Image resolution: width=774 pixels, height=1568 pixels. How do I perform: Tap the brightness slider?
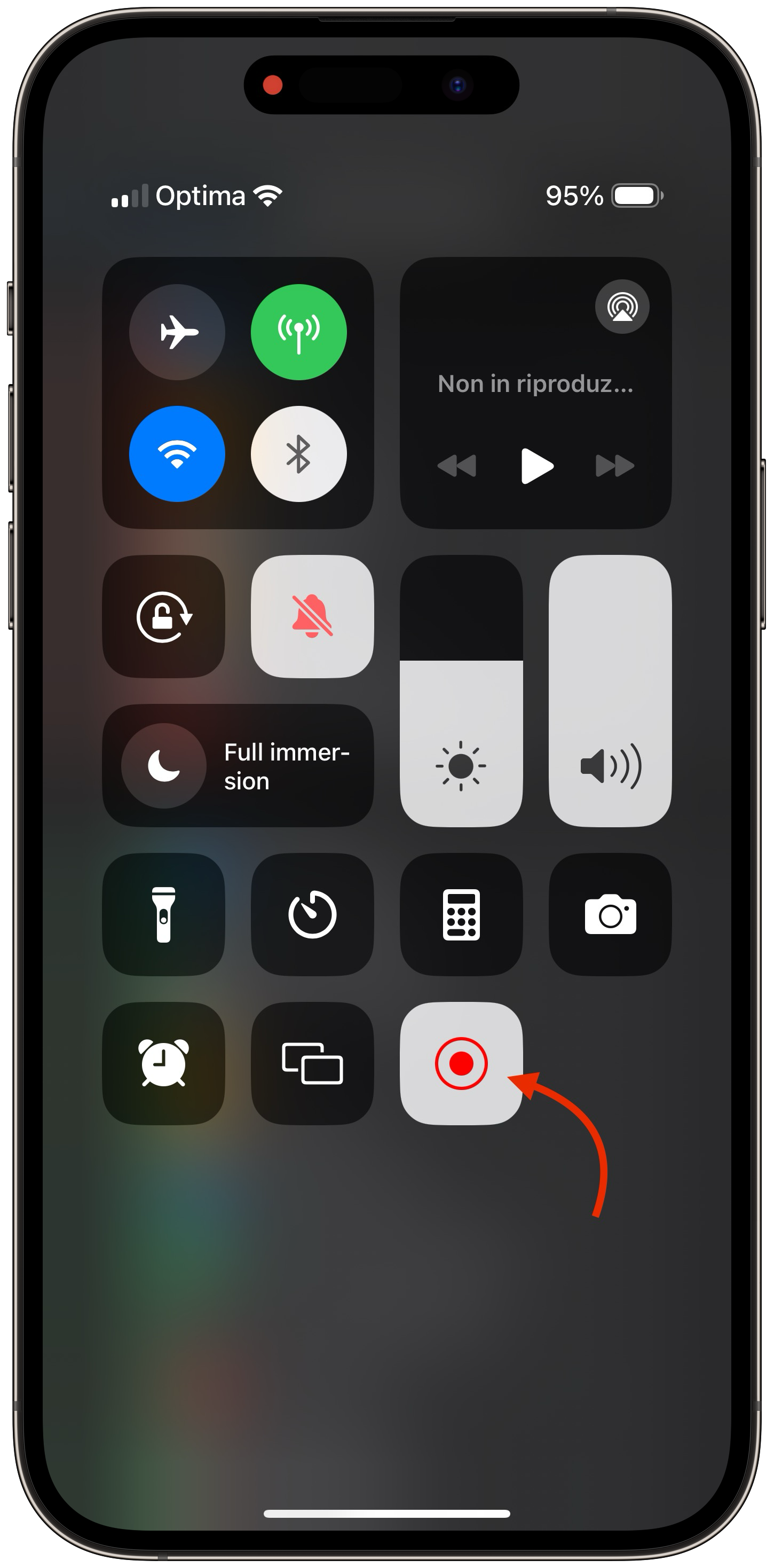tap(461, 691)
